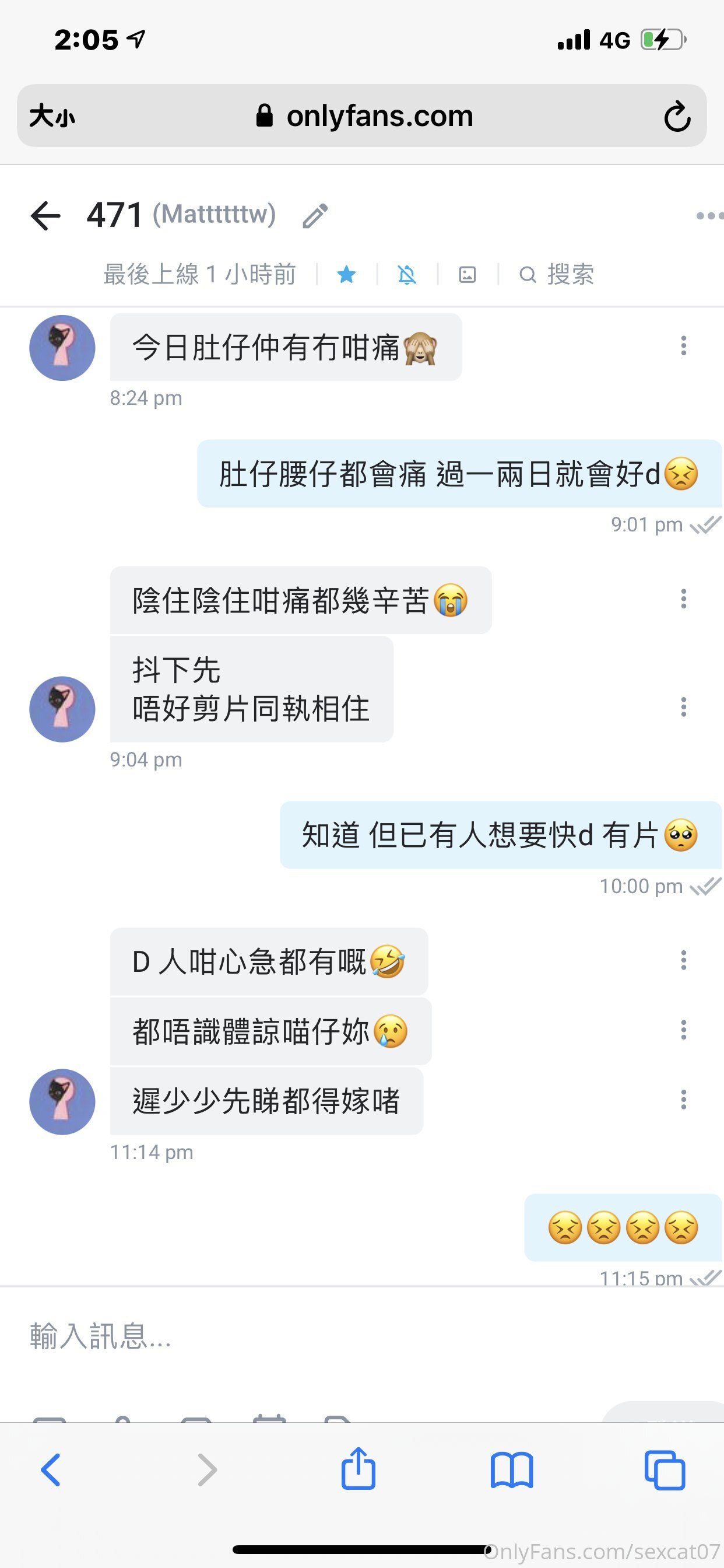
Task: Open the chat overflow menu
Action: (709, 215)
